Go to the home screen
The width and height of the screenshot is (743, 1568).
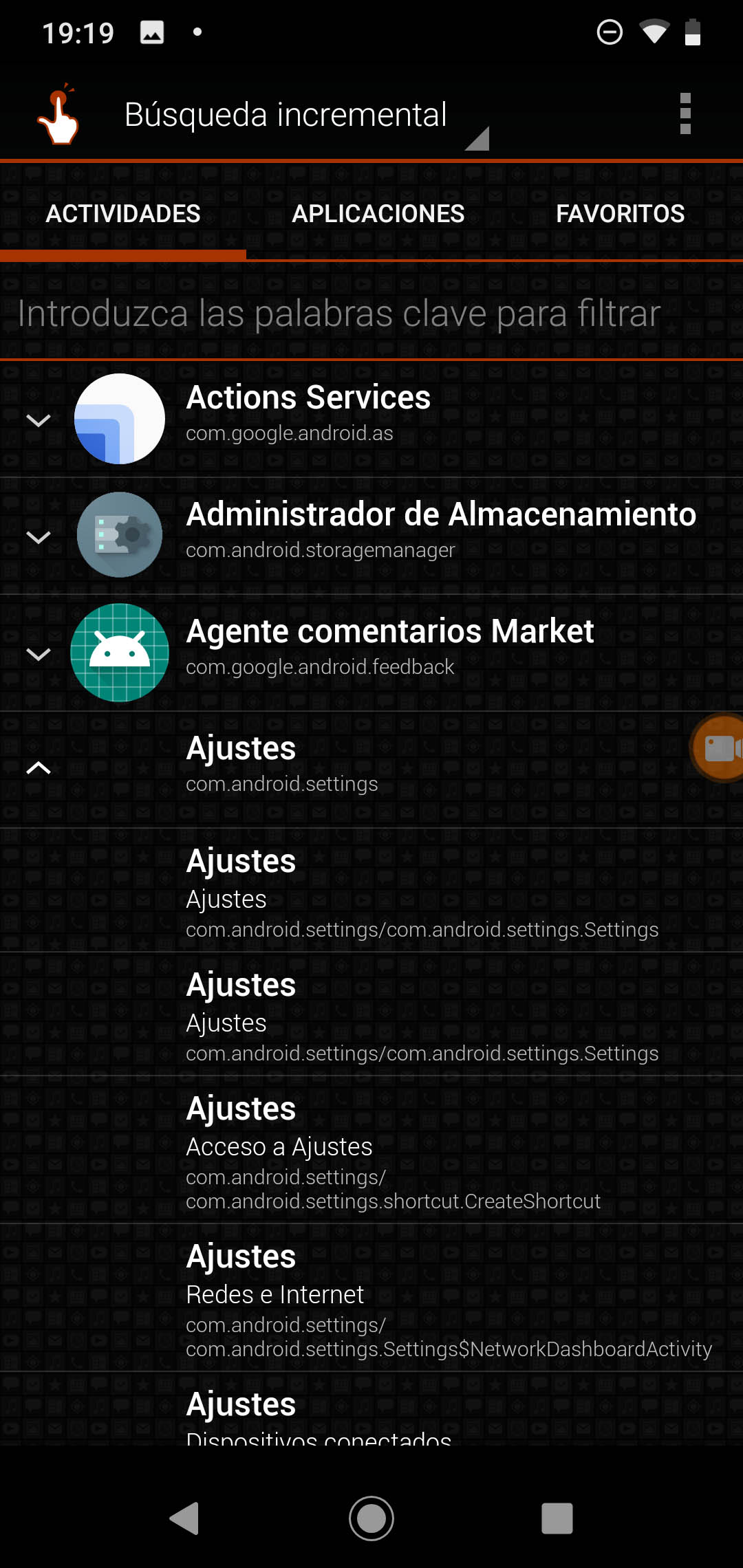pos(371,1518)
